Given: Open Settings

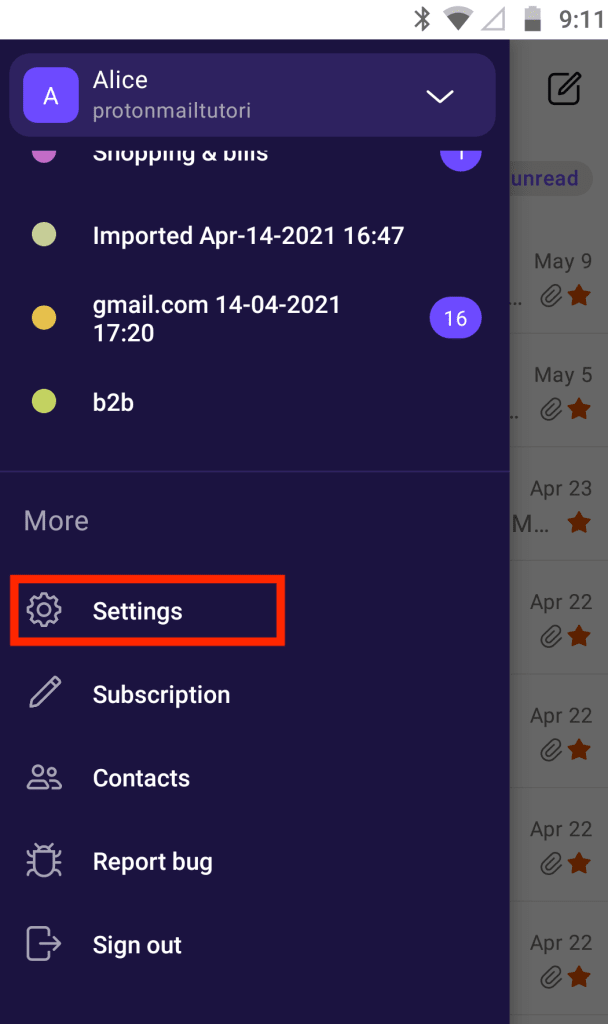Looking at the screenshot, I should pyautogui.click(x=137, y=611).
